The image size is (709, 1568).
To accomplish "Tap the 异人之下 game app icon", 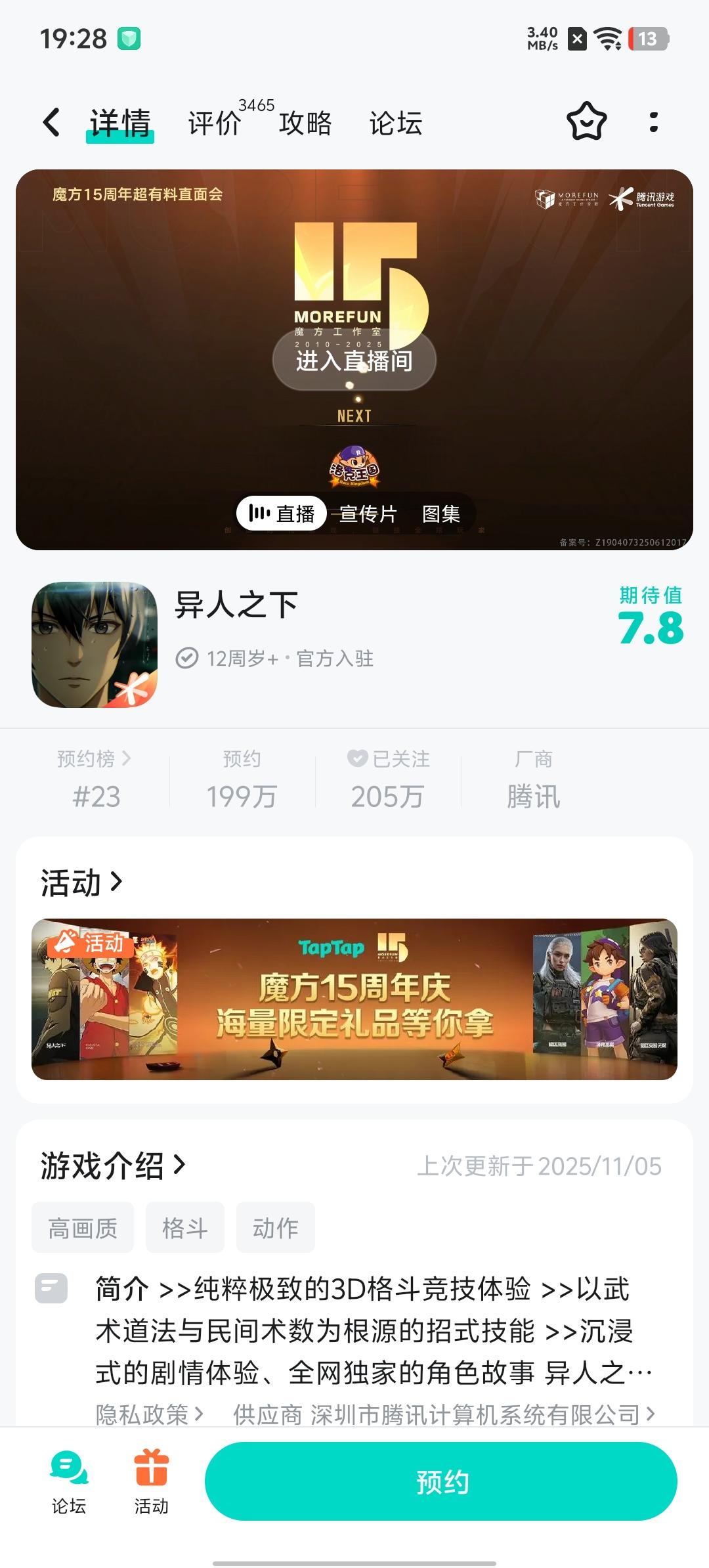I will [x=95, y=647].
